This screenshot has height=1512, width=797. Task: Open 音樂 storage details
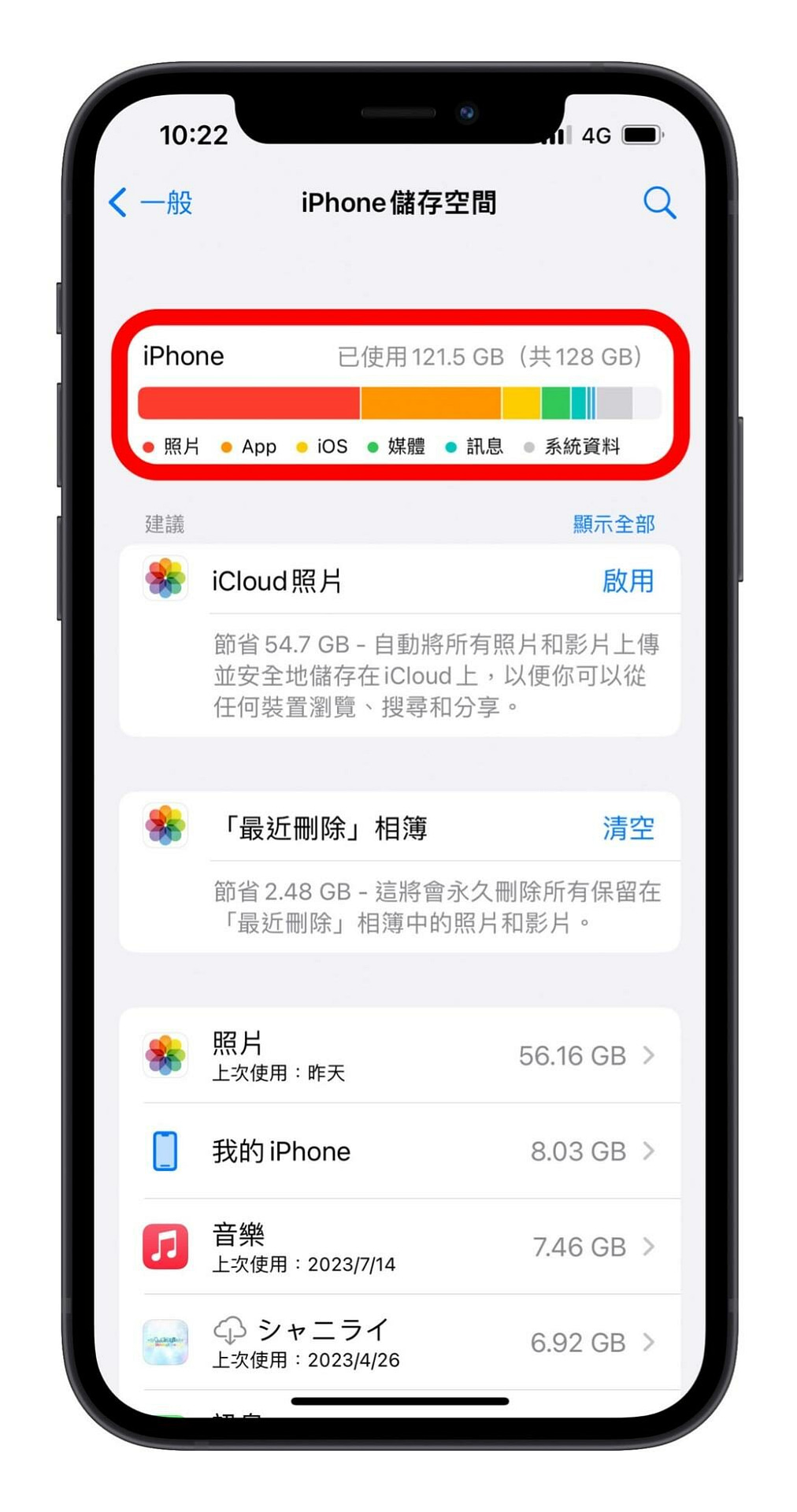399,1247
